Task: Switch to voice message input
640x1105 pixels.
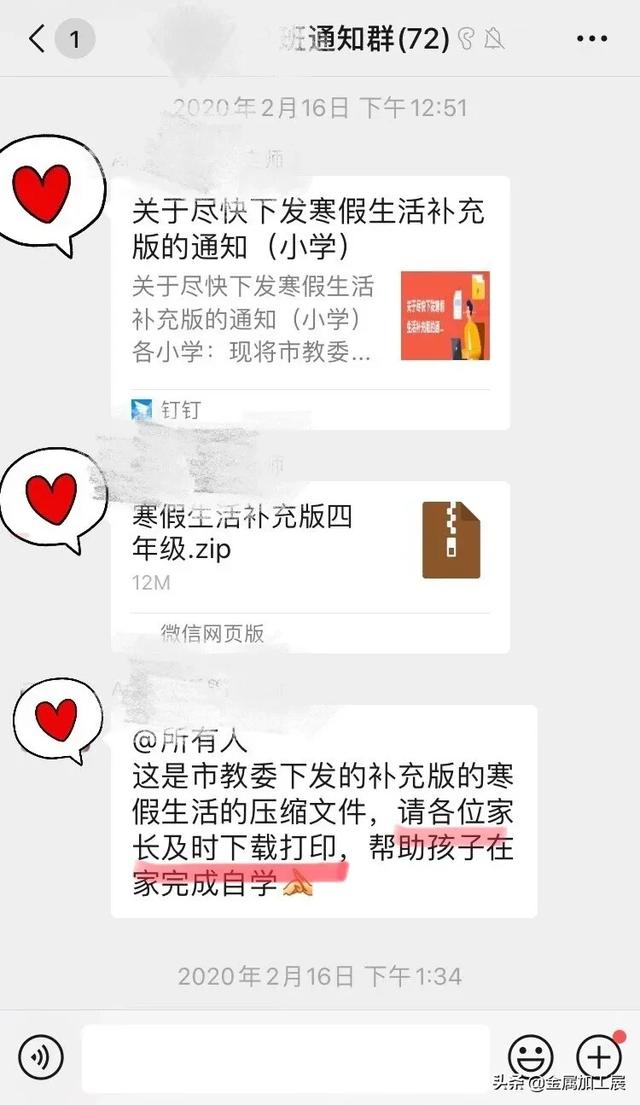Action: point(40,1056)
